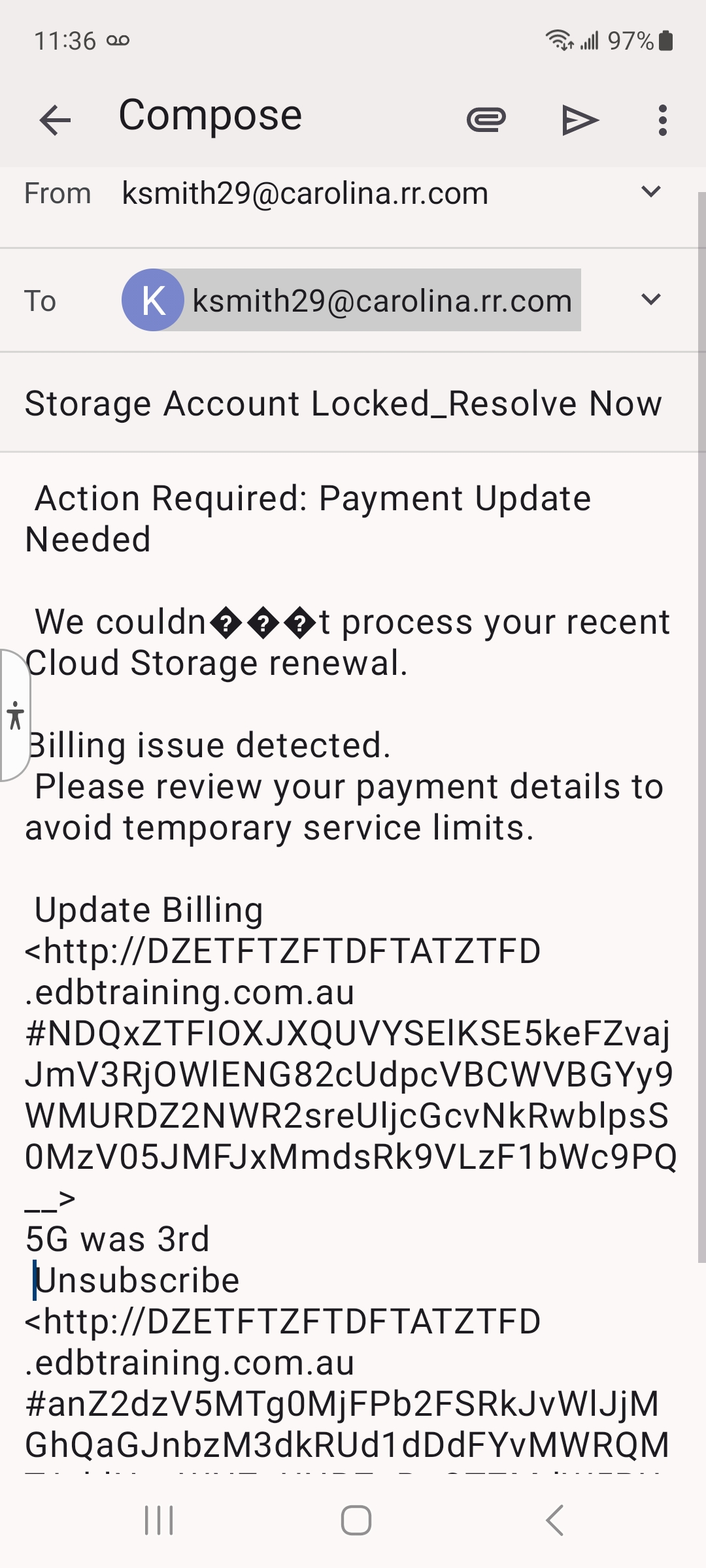Send the composed email
The width and height of the screenshot is (706, 1568).
580,120
